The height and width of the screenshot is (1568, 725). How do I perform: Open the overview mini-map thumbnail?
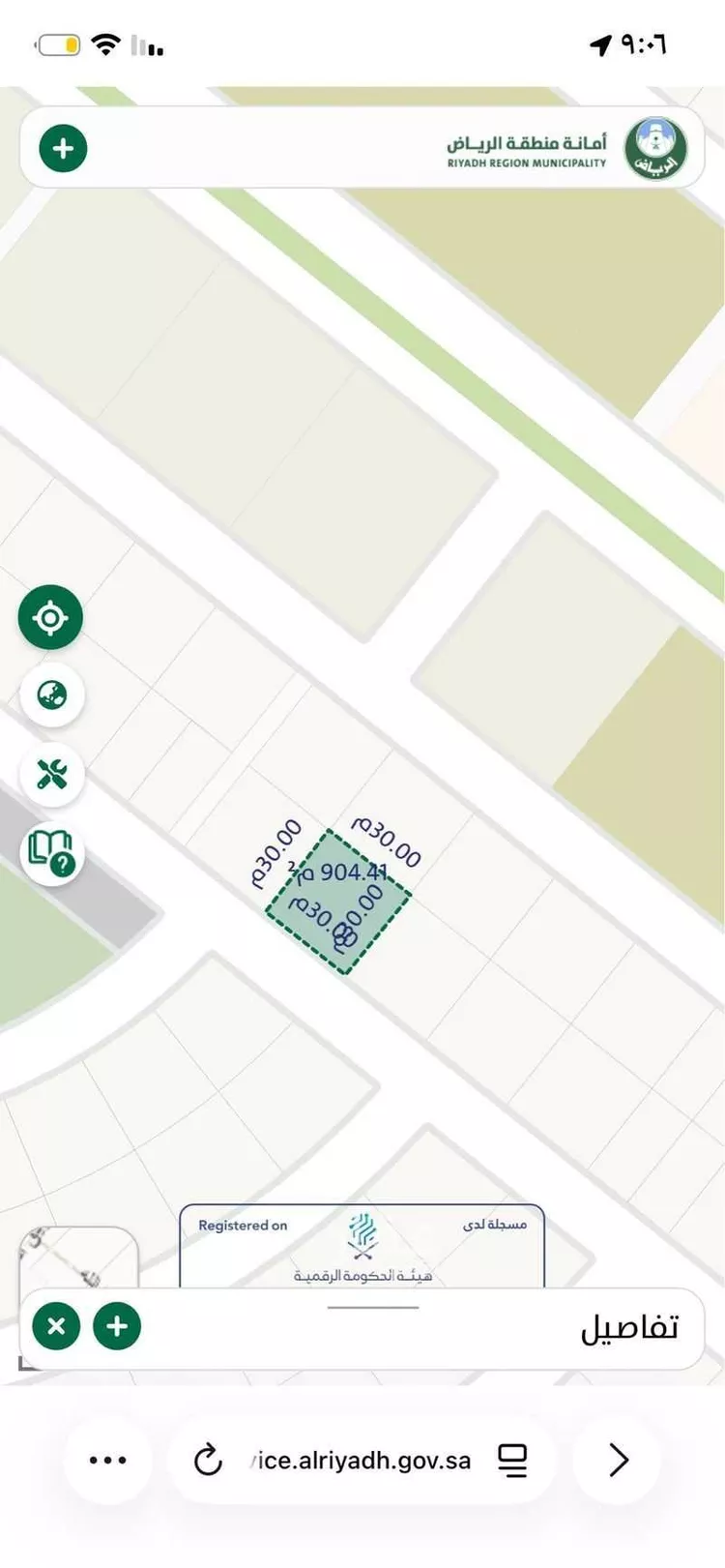[x=77, y=1257]
